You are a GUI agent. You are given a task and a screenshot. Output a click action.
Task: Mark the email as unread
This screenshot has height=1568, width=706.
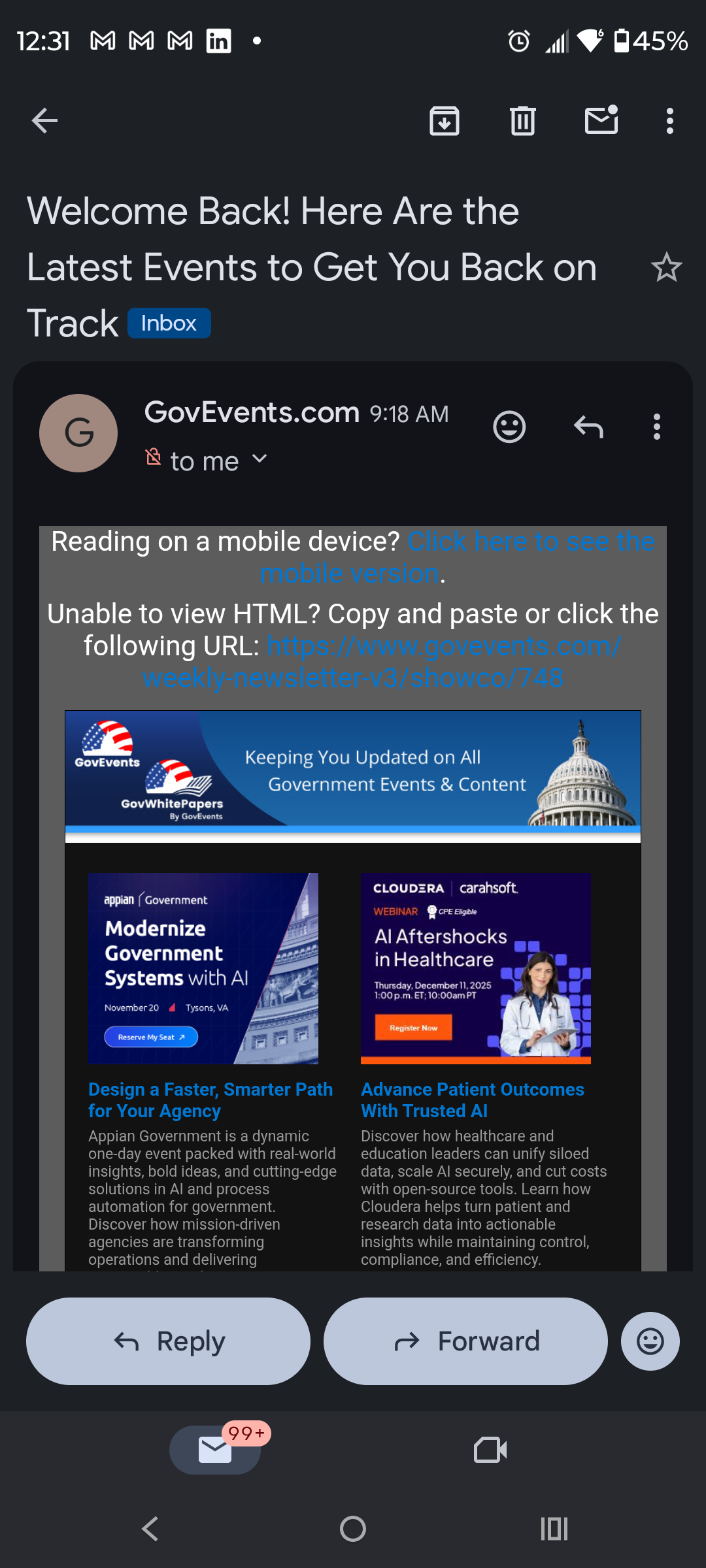click(601, 120)
